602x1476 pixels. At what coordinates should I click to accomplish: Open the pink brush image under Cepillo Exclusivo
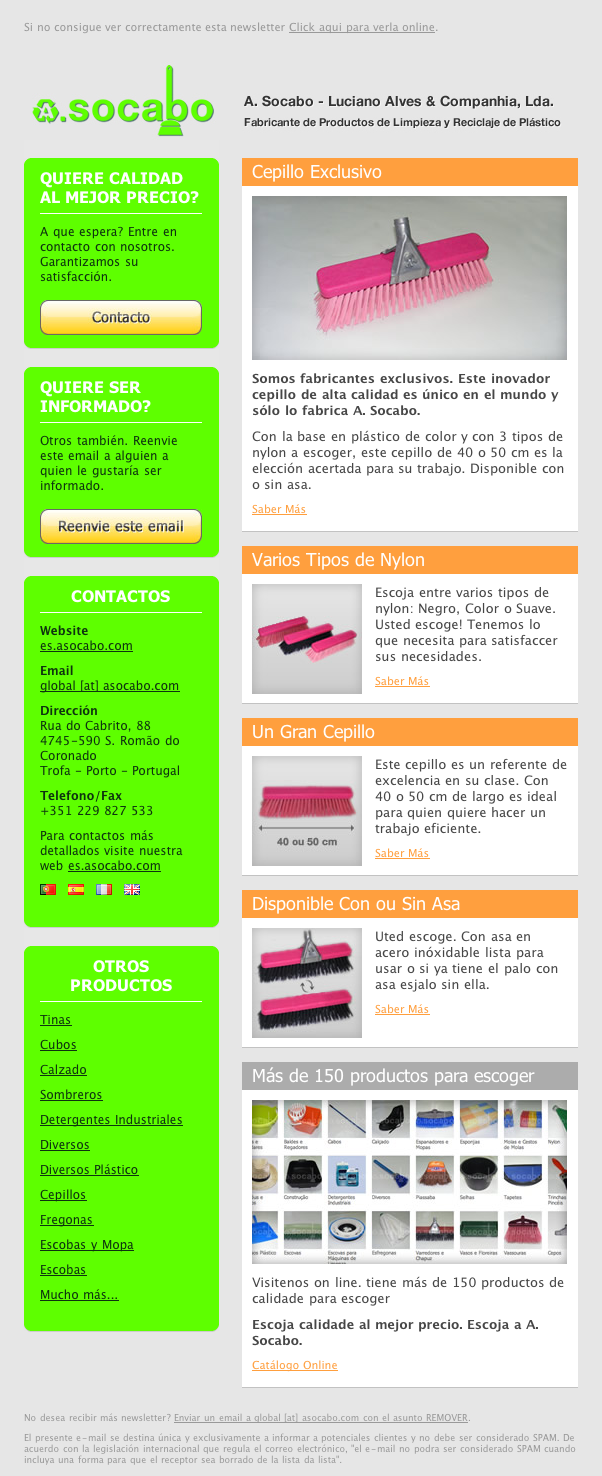point(409,277)
